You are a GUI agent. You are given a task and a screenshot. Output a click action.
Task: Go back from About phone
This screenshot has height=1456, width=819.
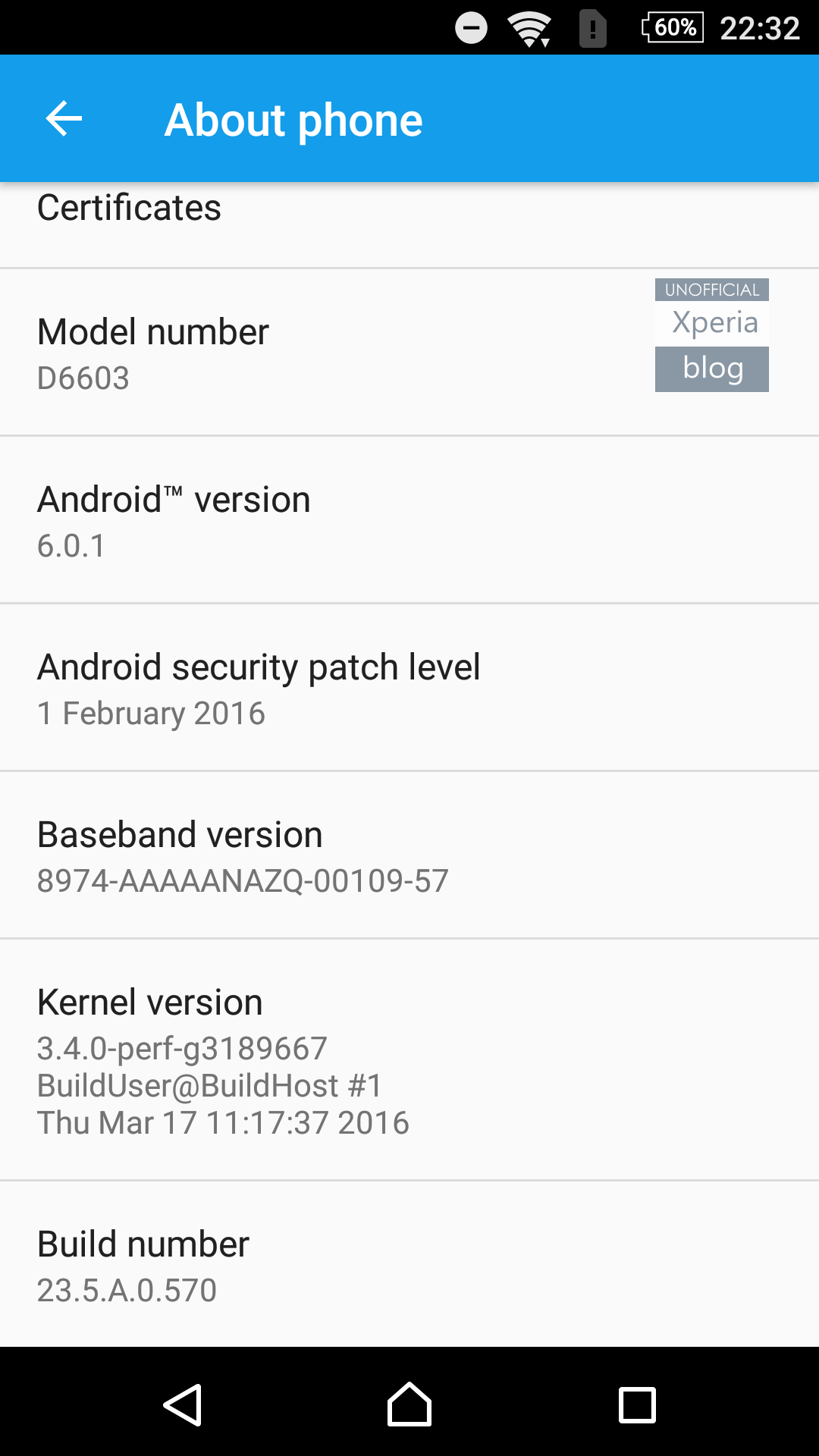[64, 119]
